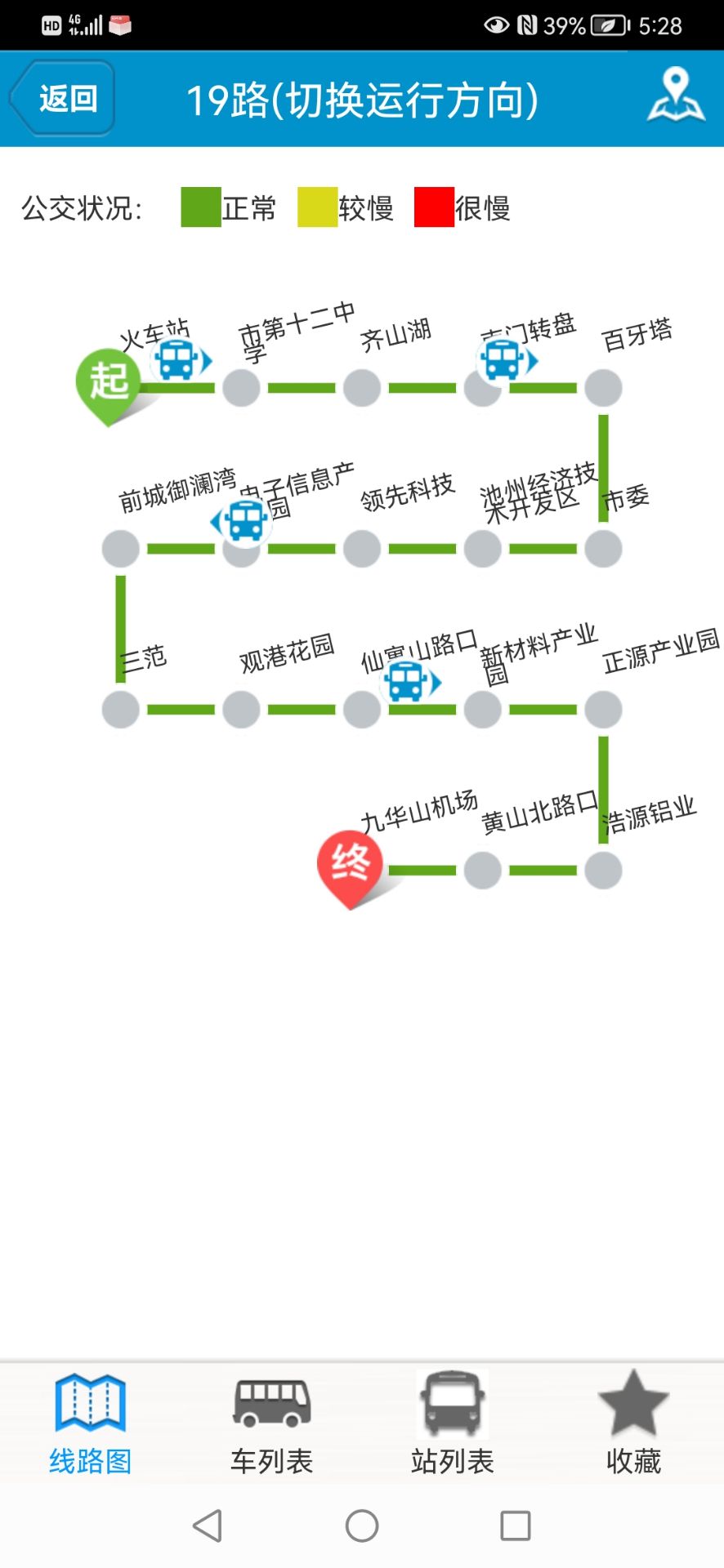Go to the system home screen
724x1568 pixels.
[x=362, y=1525]
